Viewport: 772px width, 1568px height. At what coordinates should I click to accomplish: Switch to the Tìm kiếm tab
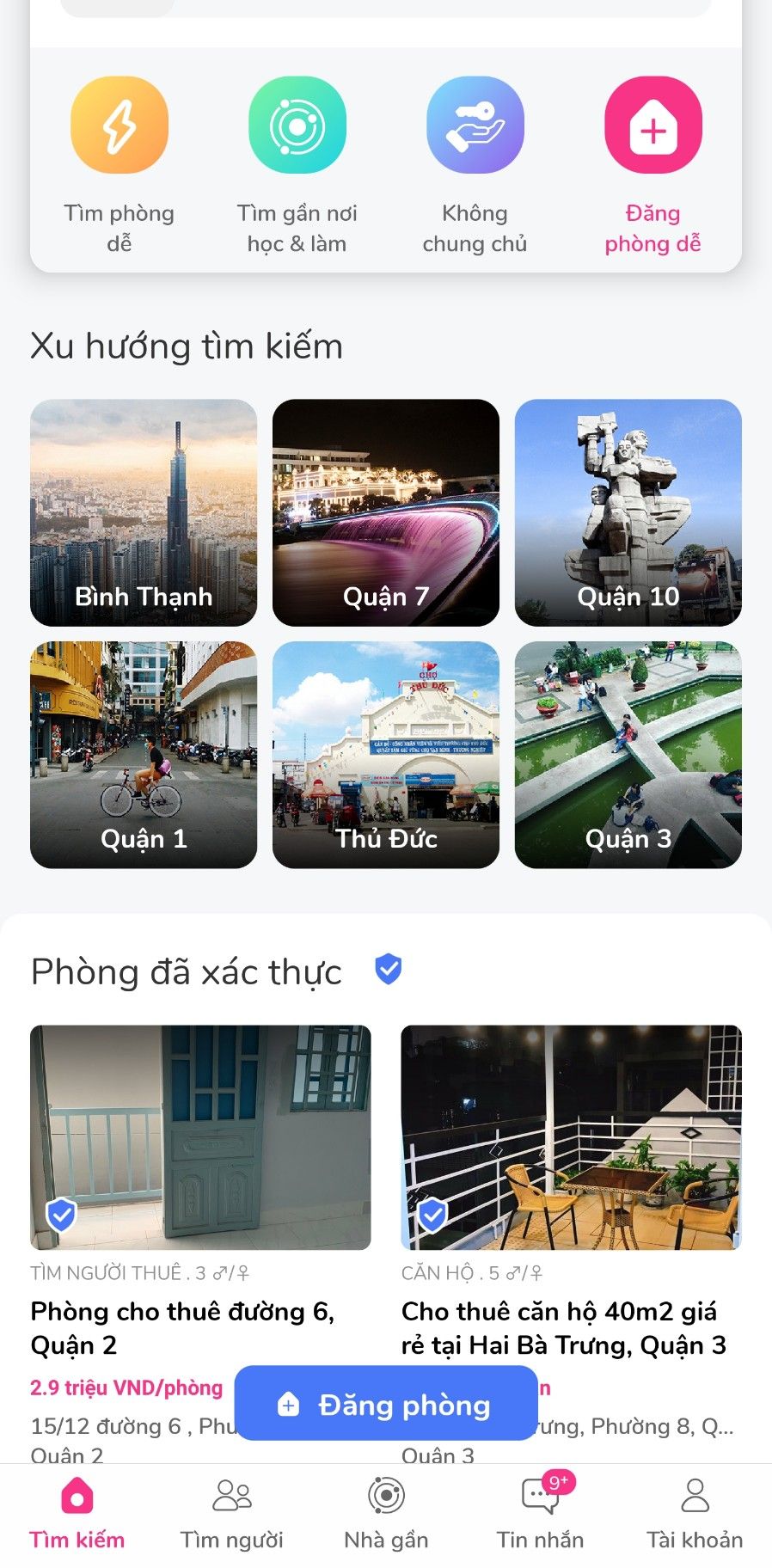77,1515
